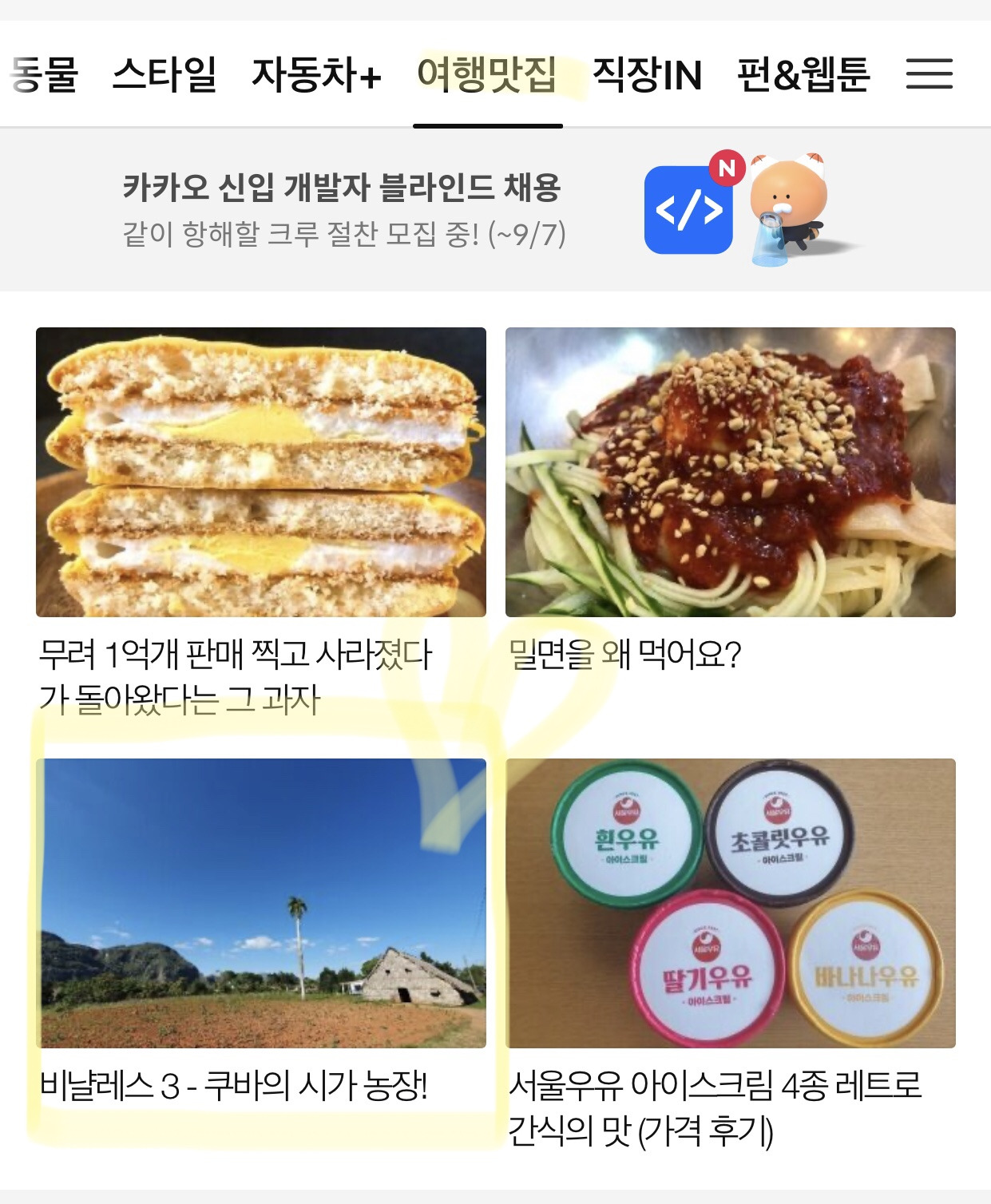Viewport: 991px width, 1204px height.
Task: Select the 여행맛집 tab
Action: tap(487, 75)
